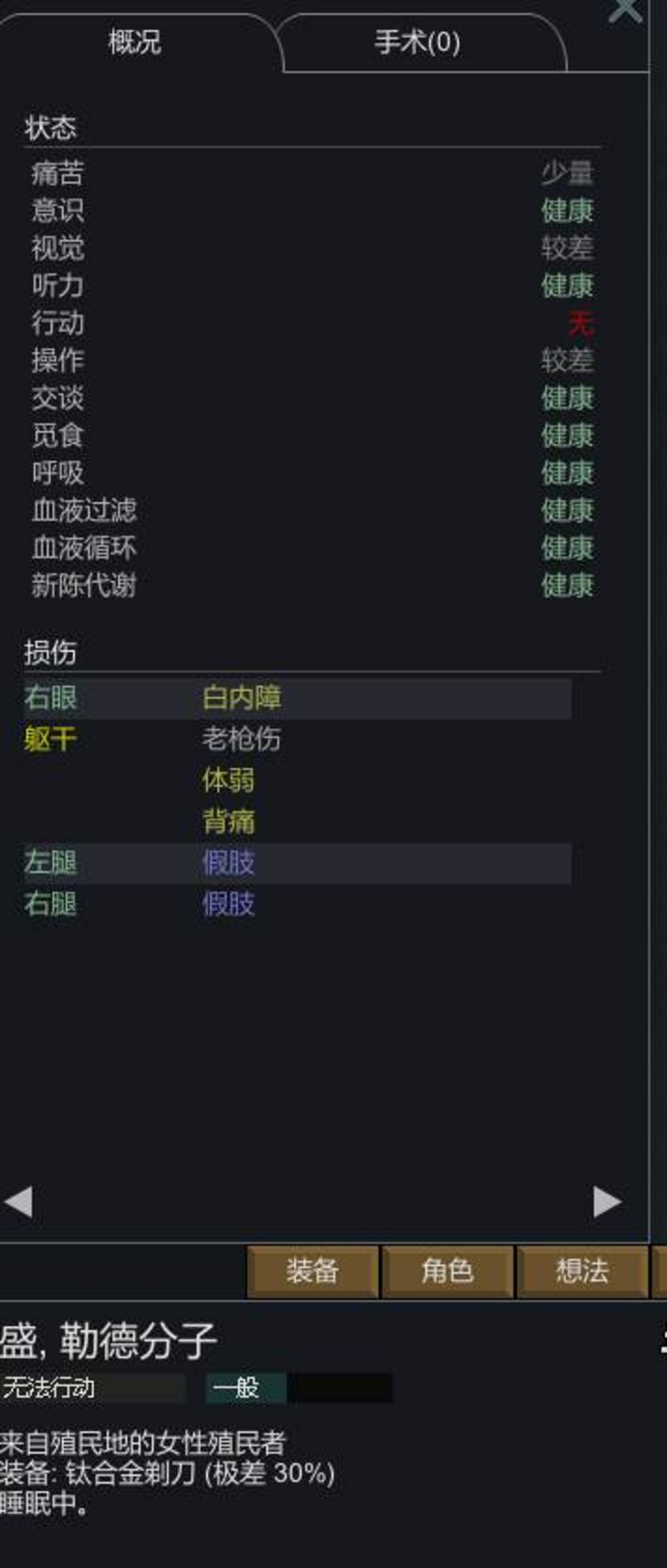Image resolution: width=667 pixels, height=1568 pixels.
Task: Close the health panel
Action: [624, 9]
